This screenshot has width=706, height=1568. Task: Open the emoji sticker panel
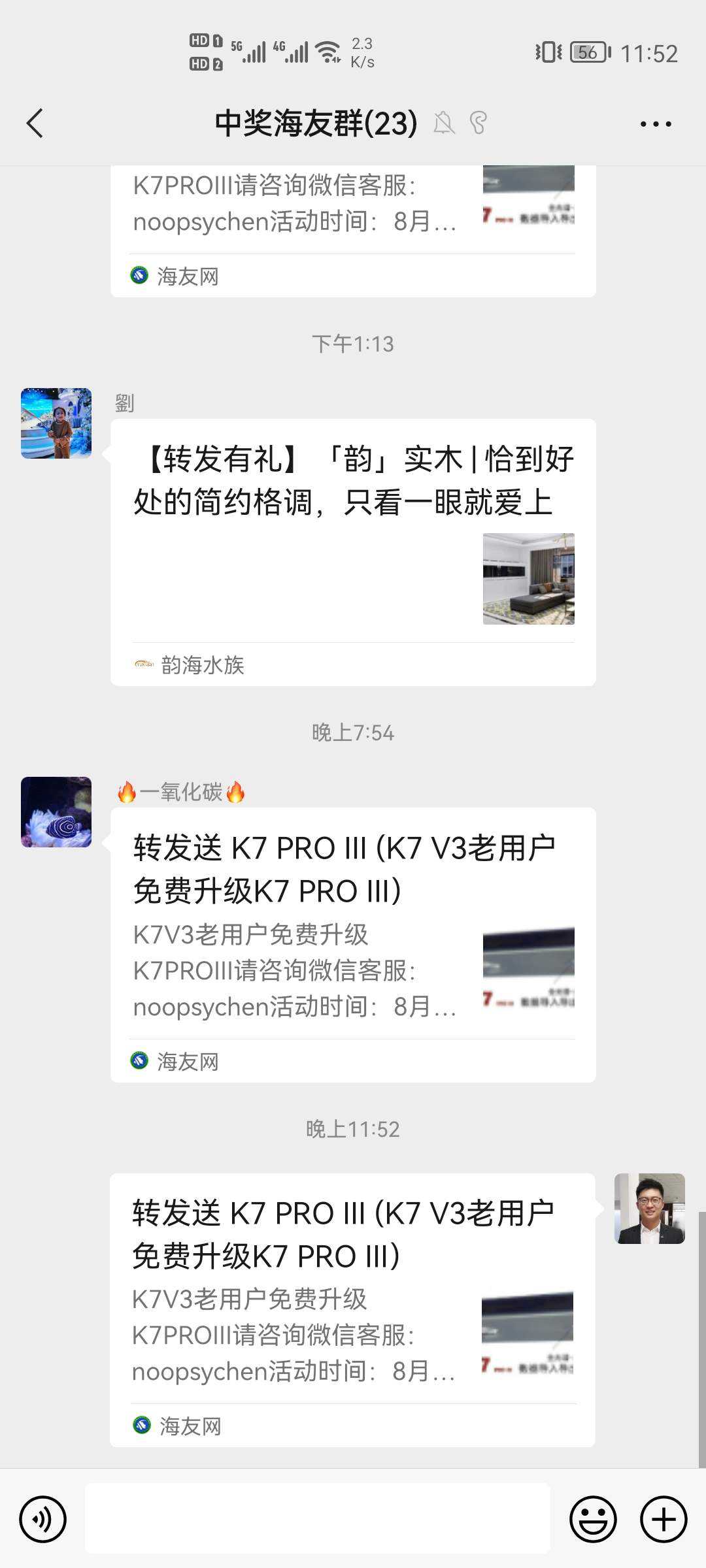pyautogui.click(x=593, y=1519)
